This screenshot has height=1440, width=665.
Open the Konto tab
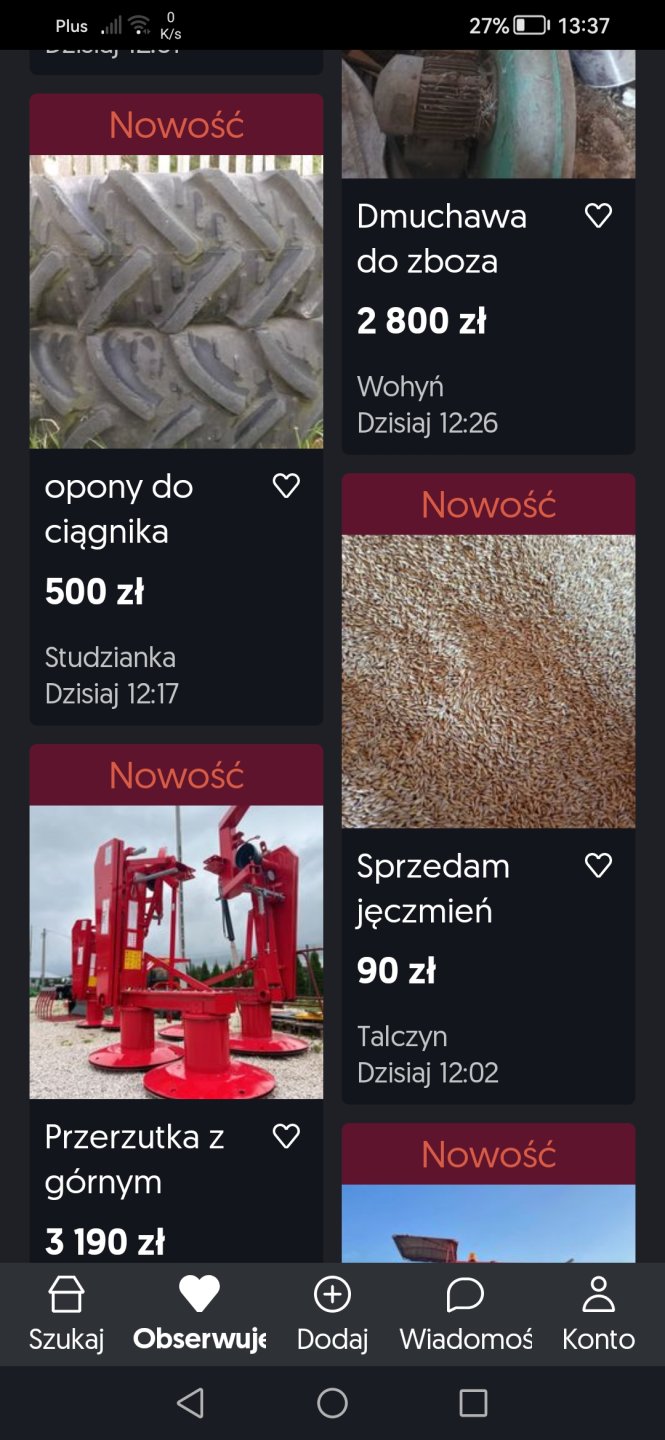[598, 1314]
